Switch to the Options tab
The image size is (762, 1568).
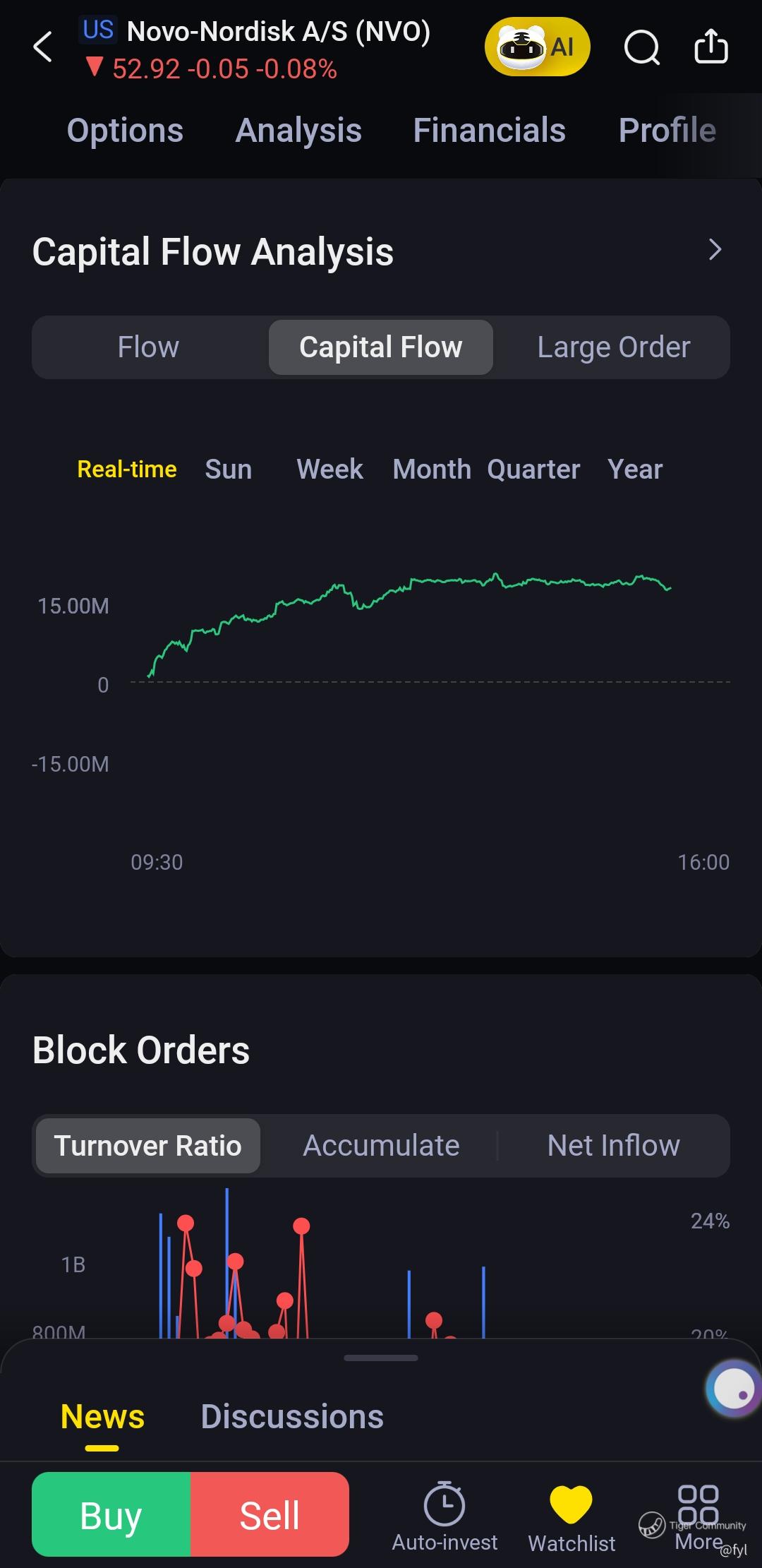[125, 131]
